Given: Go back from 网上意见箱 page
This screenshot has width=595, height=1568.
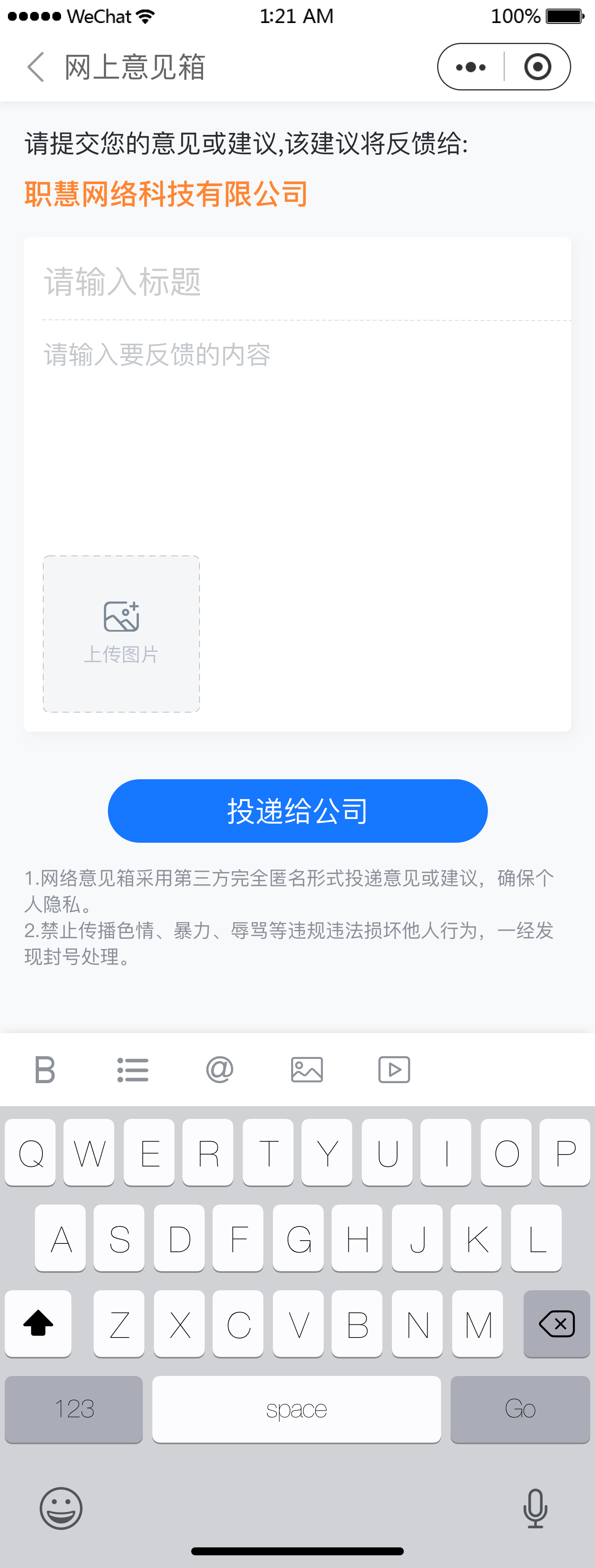Looking at the screenshot, I should pos(36,67).
